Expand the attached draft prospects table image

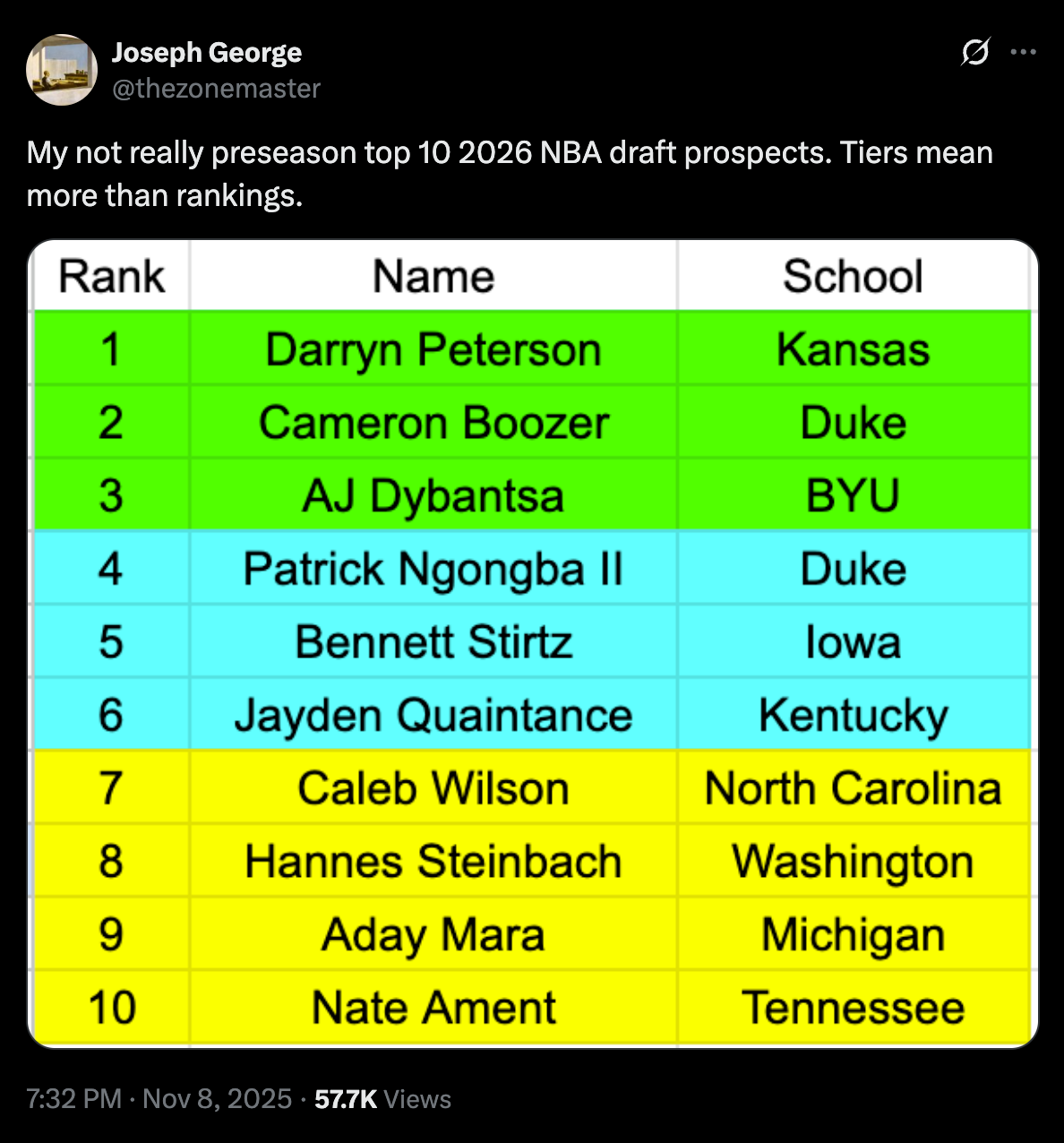[x=533, y=643]
